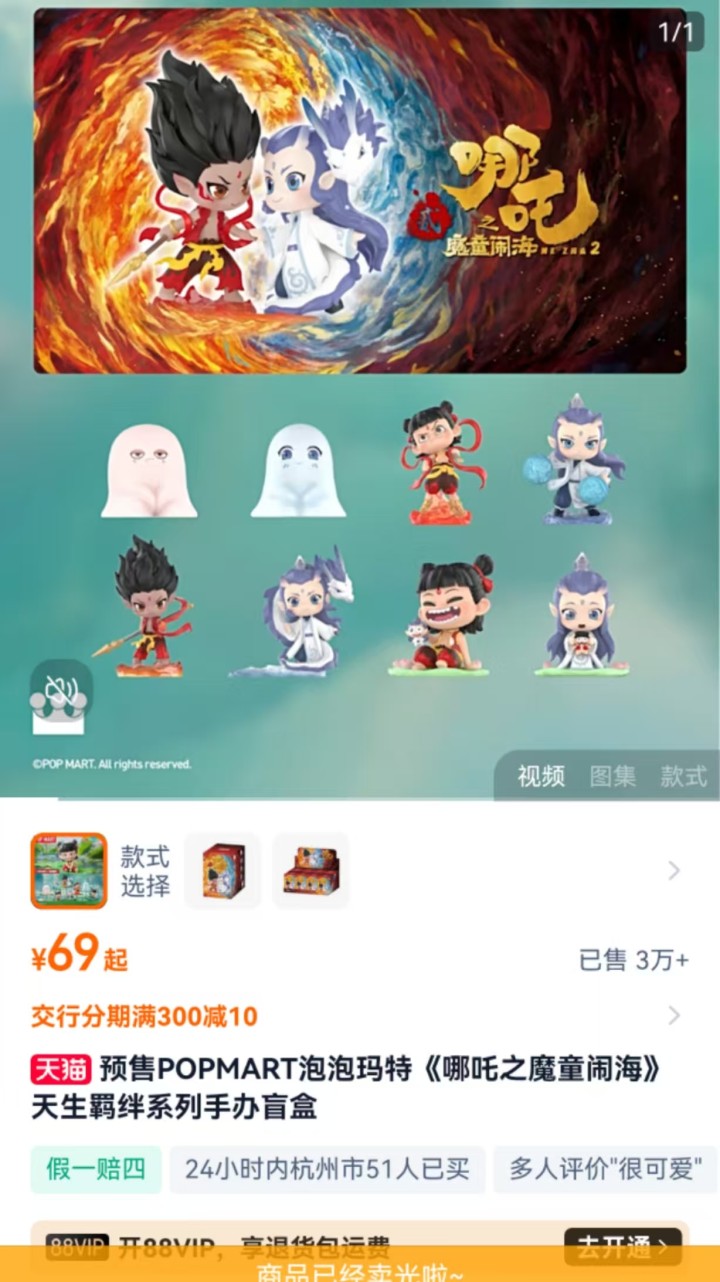
Task: View the 多人评价"很可爱" reviews chip
Action: (605, 1169)
